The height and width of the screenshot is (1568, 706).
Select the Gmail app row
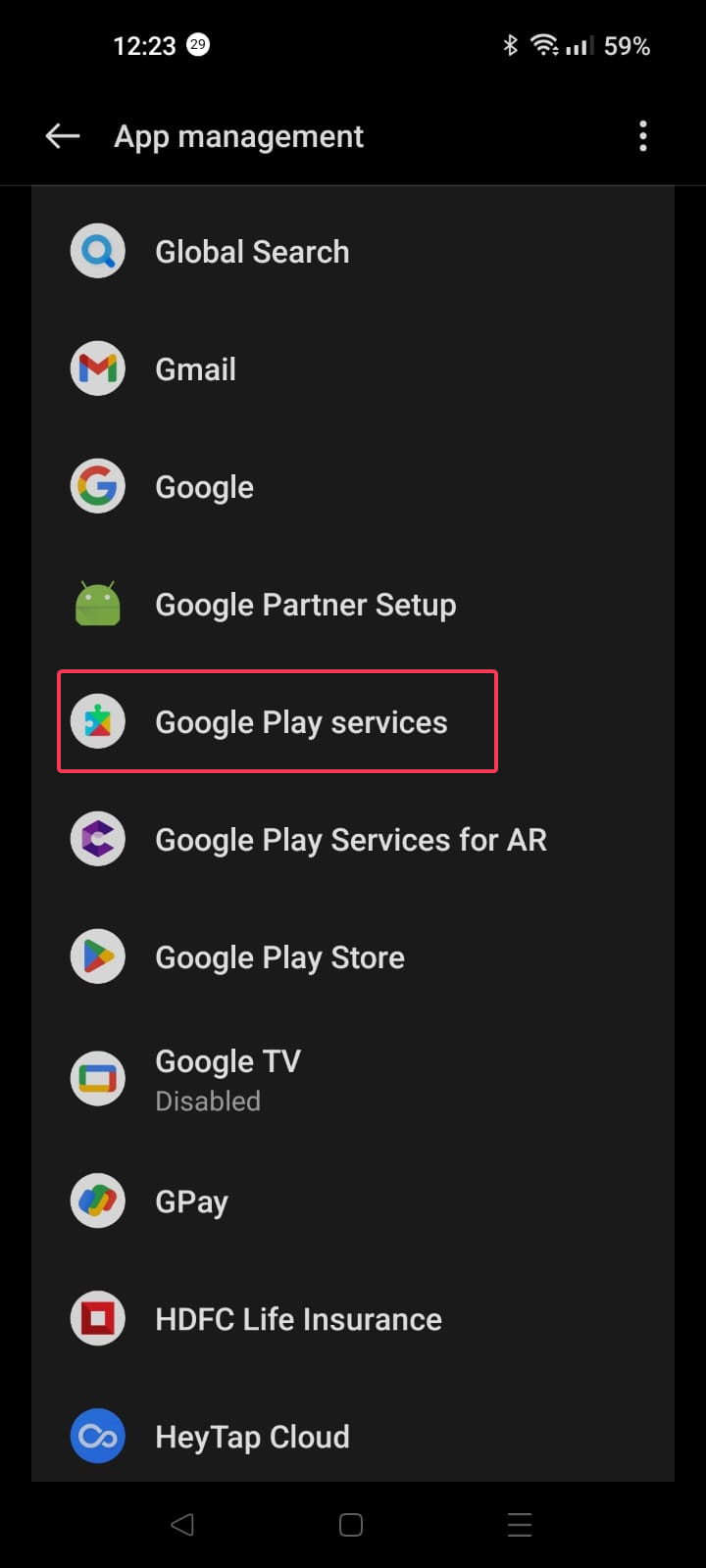(x=353, y=369)
